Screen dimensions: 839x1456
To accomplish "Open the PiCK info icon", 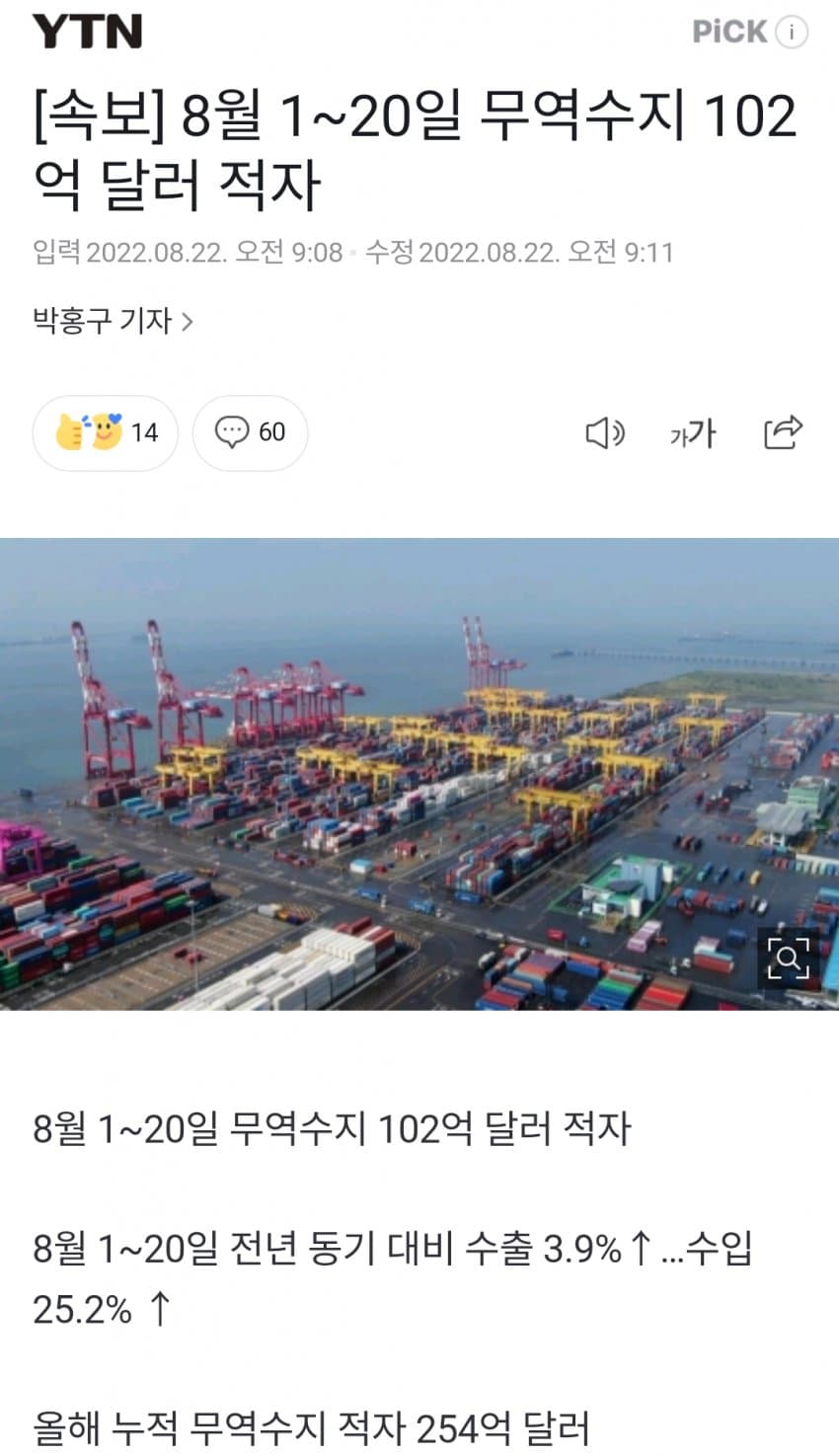I will [x=791, y=33].
